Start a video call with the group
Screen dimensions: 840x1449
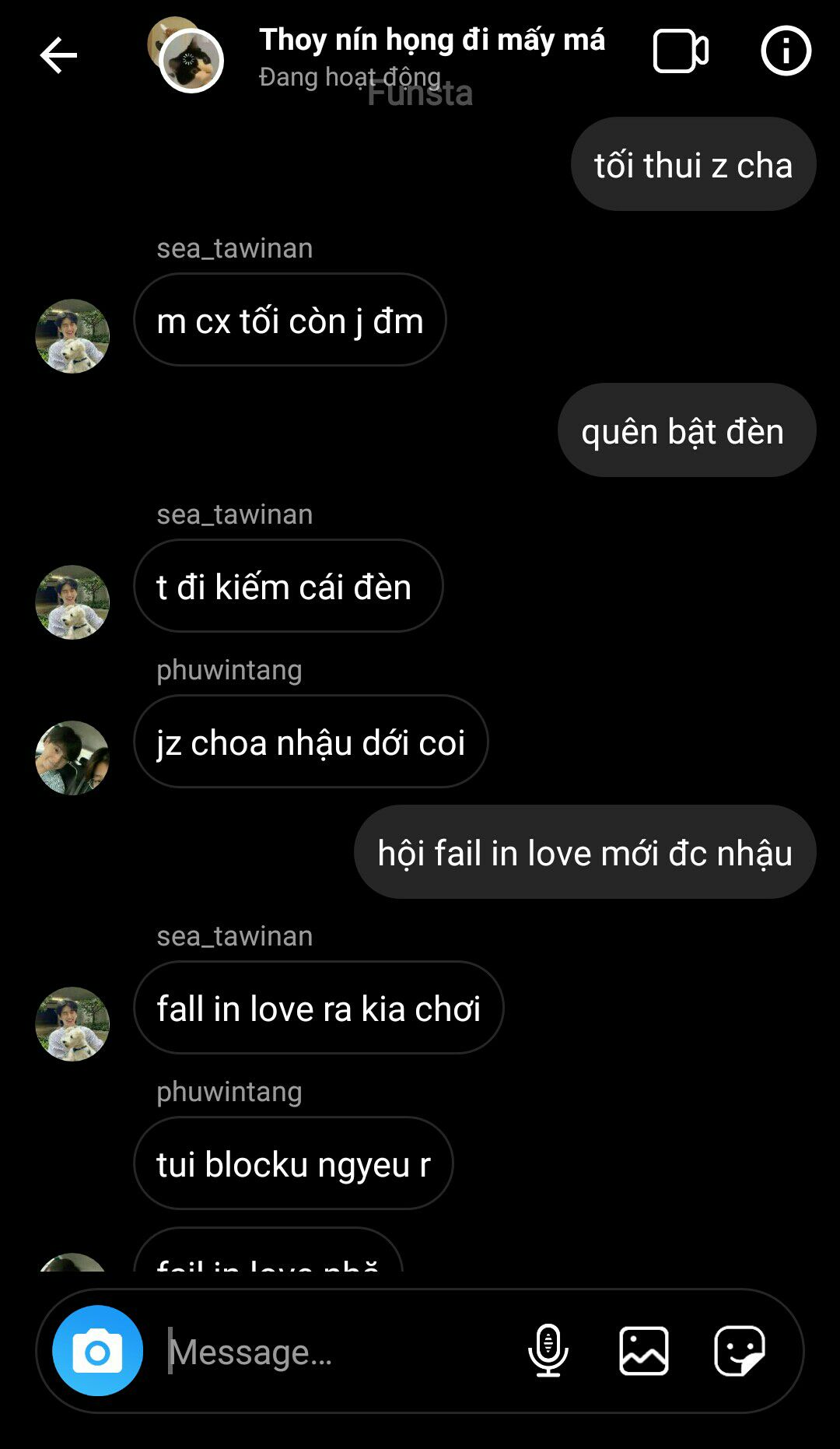tap(681, 51)
